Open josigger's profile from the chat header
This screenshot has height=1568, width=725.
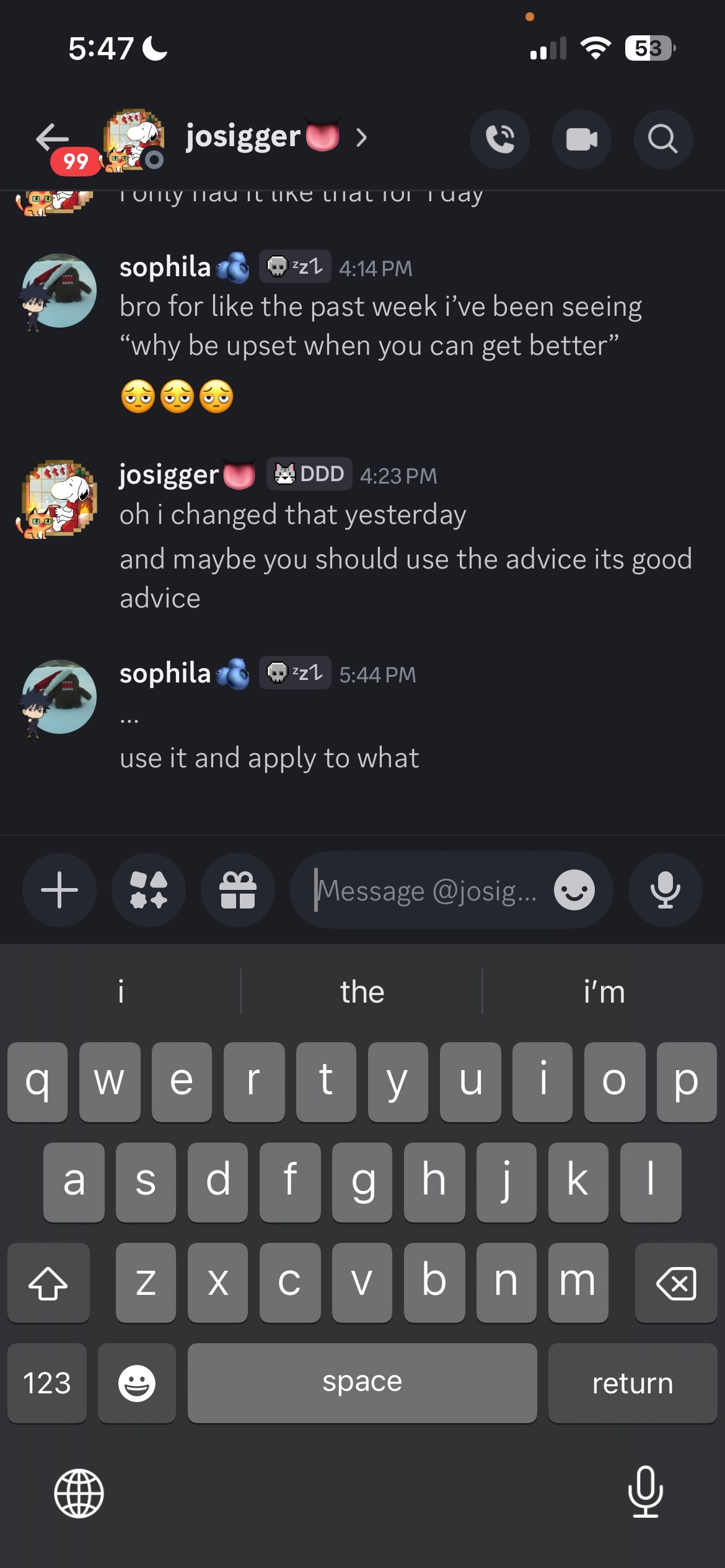pos(244,137)
